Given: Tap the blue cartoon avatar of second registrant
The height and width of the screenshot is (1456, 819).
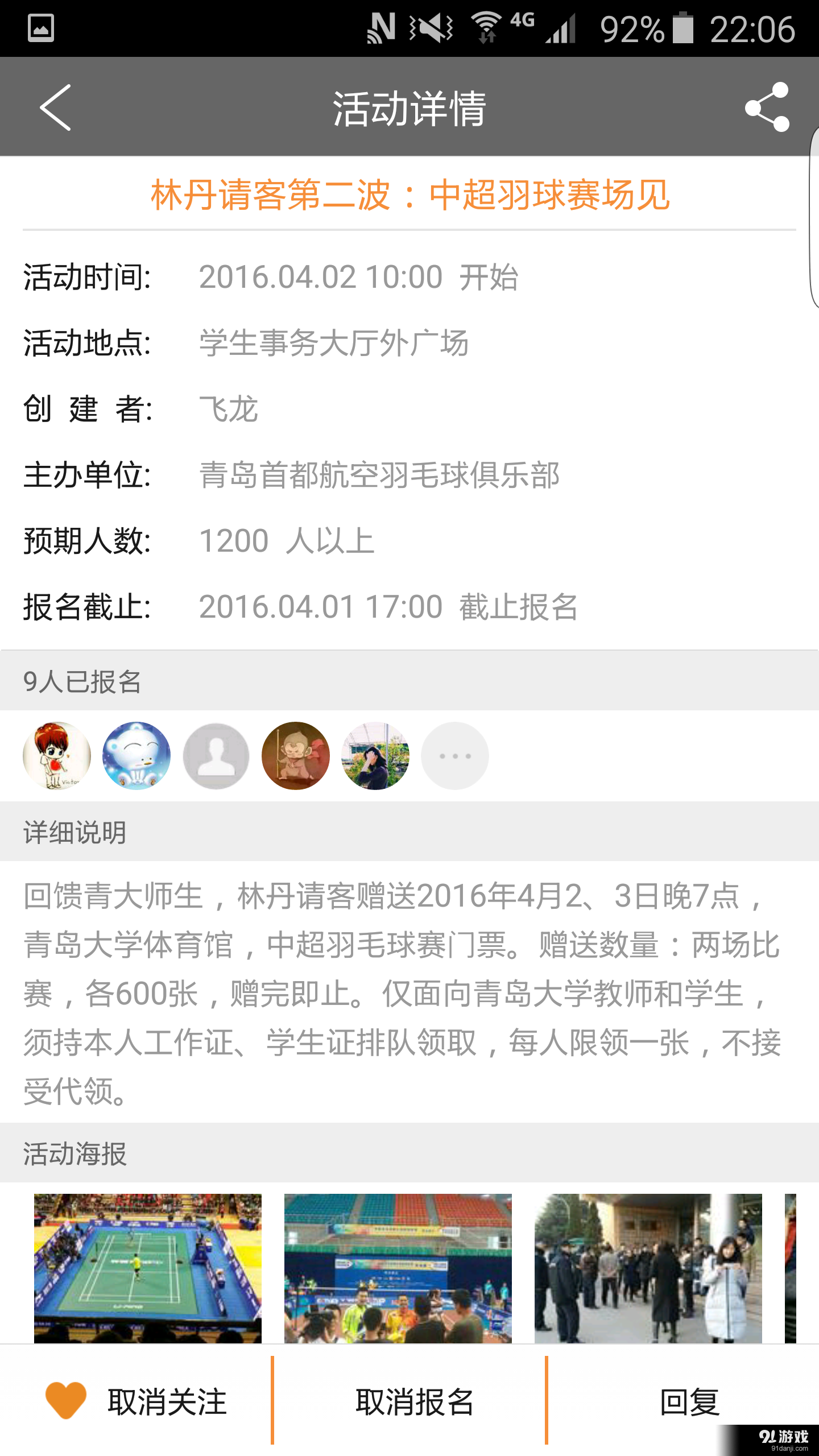Looking at the screenshot, I should click(x=136, y=755).
